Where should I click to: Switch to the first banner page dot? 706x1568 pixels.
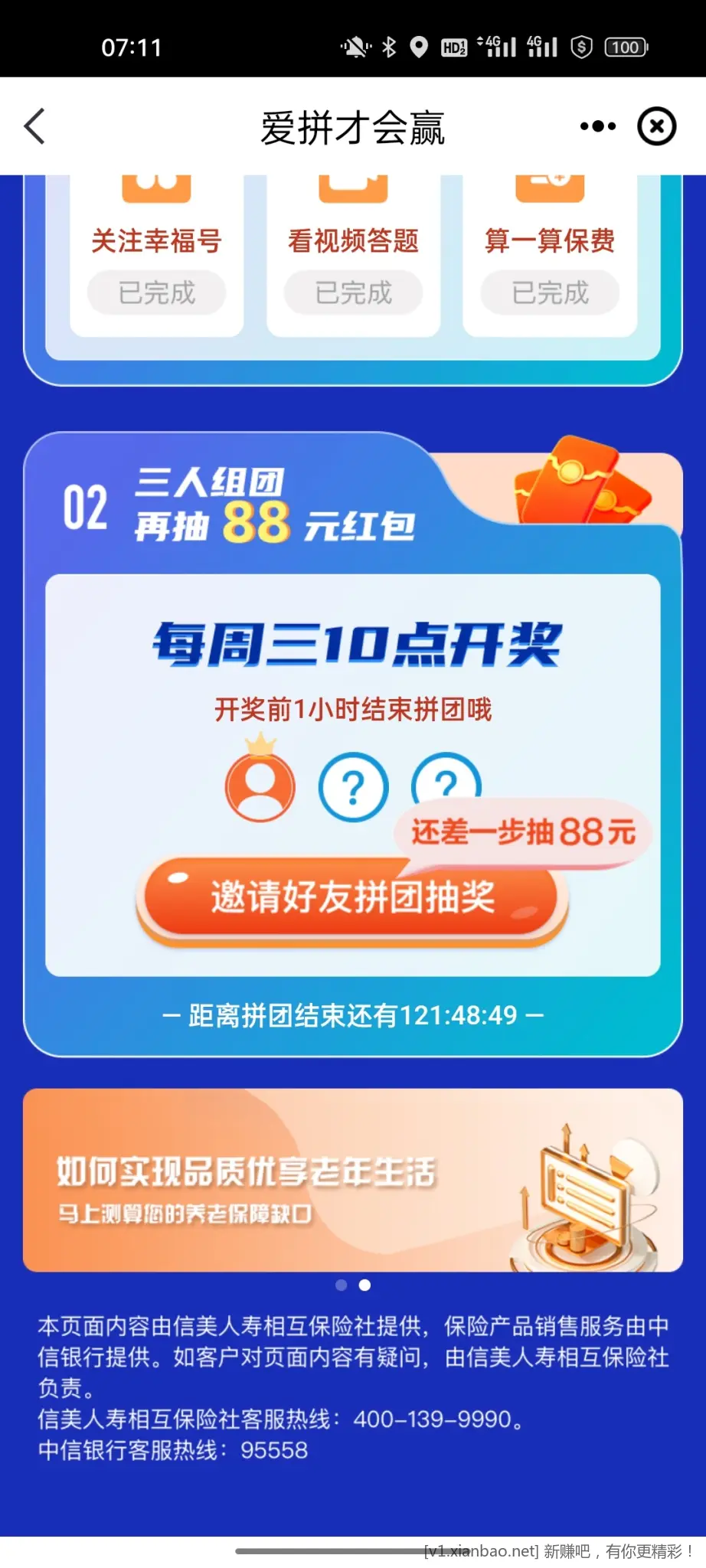[x=342, y=1285]
